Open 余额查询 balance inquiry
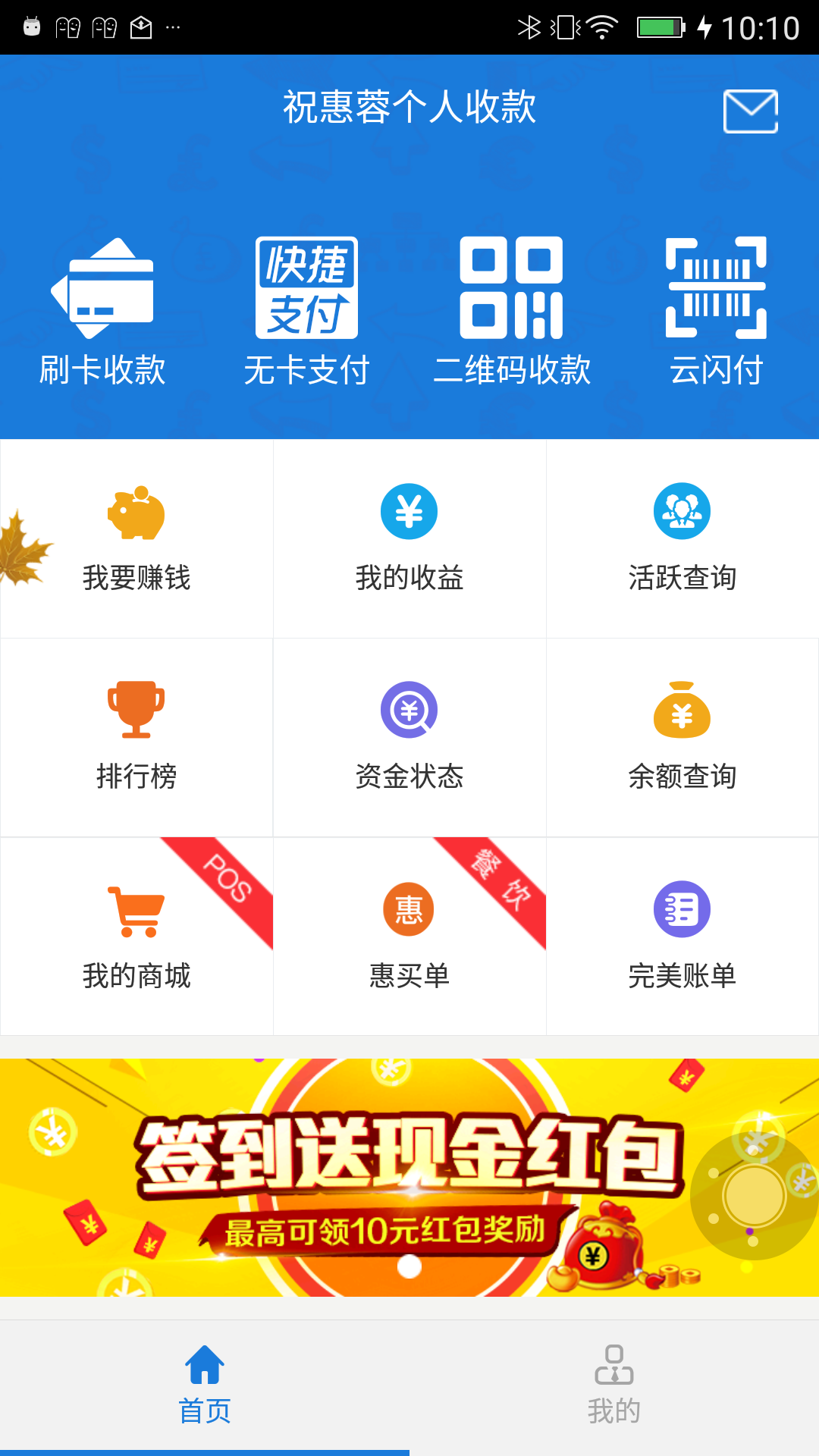Viewport: 819px width, 1456px height. click(682, 737)
